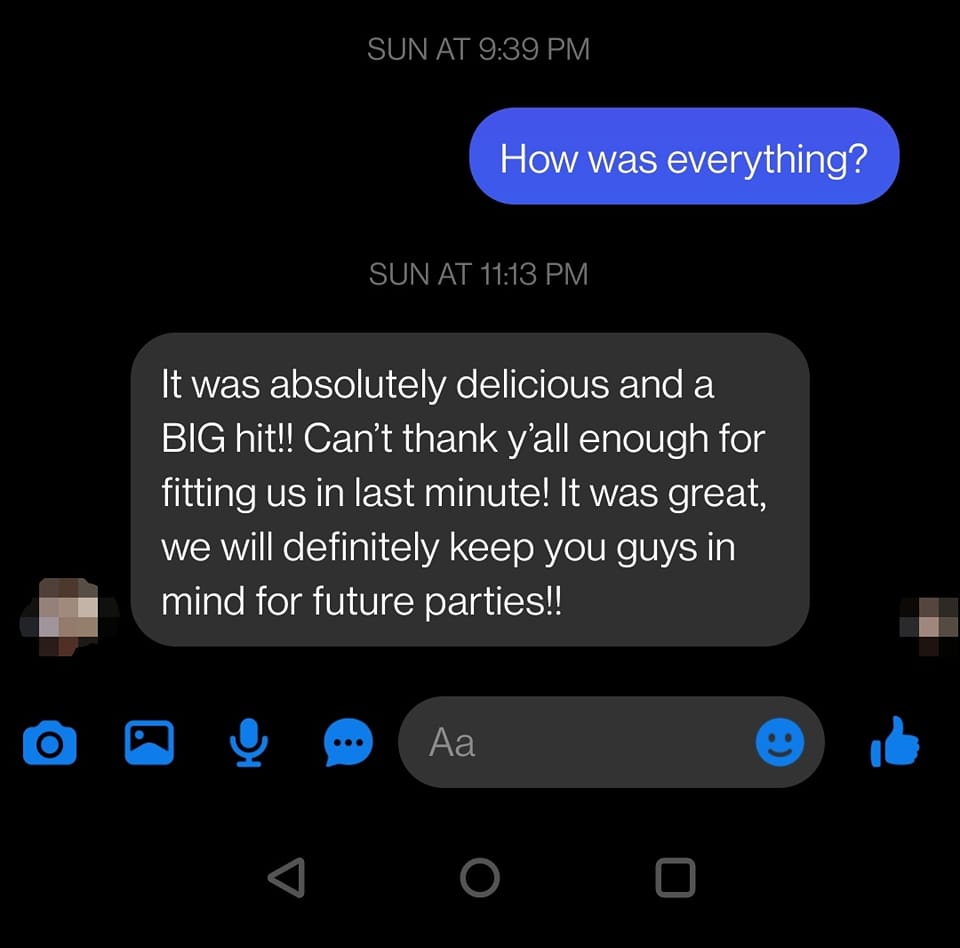Viewport: 960px width, 948px height.
Task: Open the photo gallery picker
Action: (x=149, y=743)
